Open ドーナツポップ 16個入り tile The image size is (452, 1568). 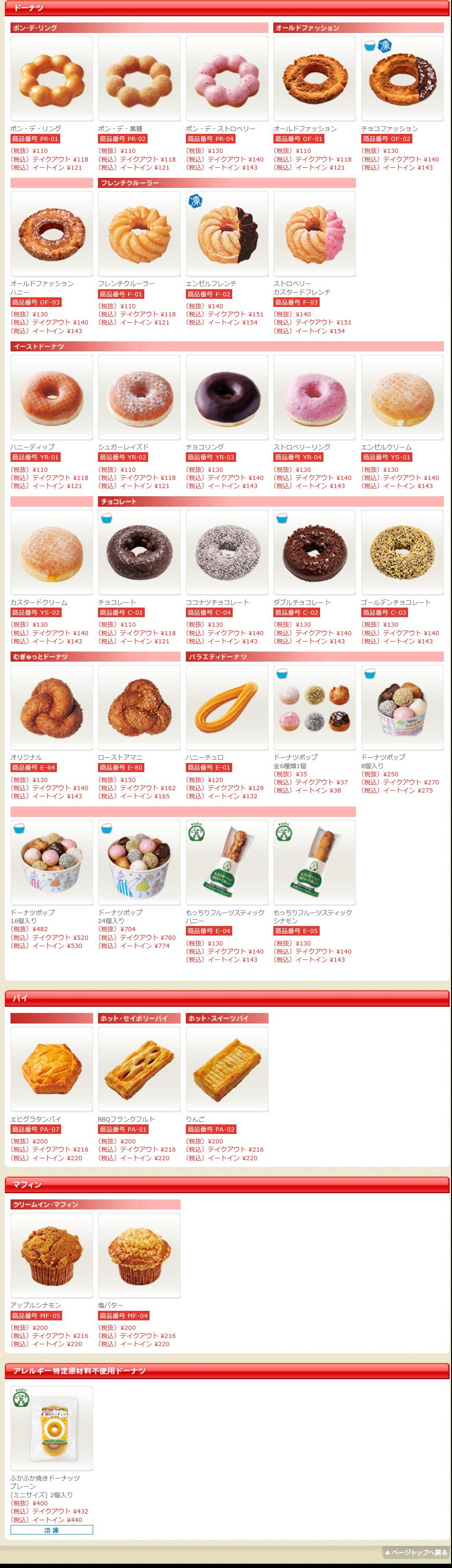pyautogui.click(x=52, y=862)
